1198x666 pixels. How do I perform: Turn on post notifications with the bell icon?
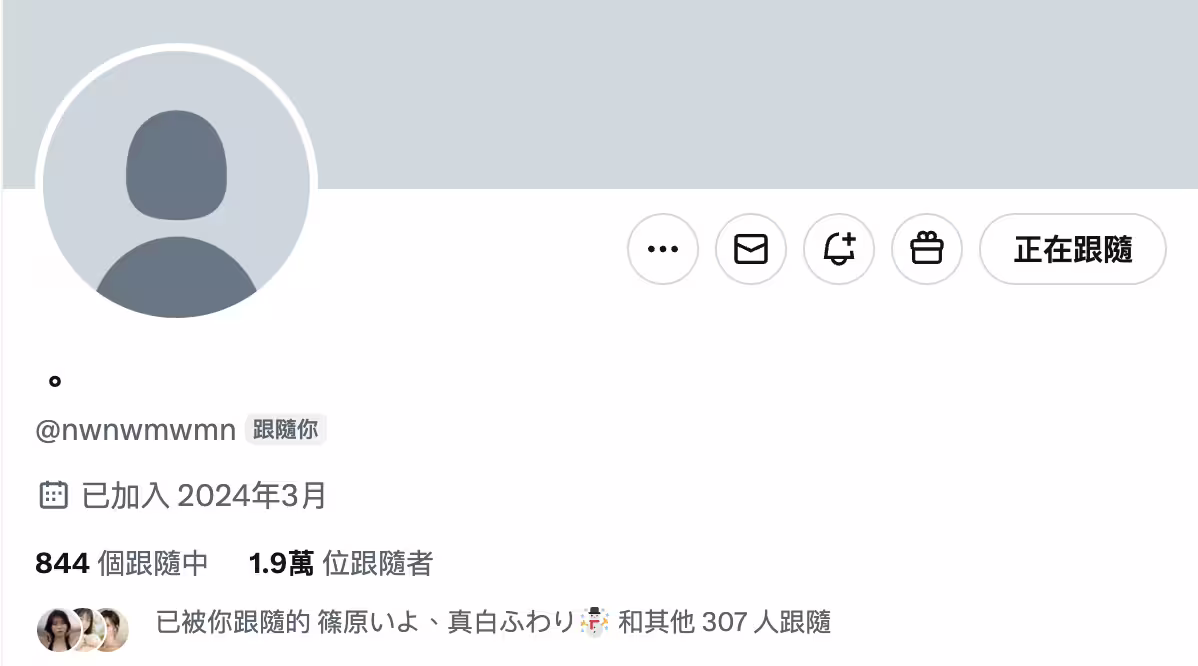839,249
